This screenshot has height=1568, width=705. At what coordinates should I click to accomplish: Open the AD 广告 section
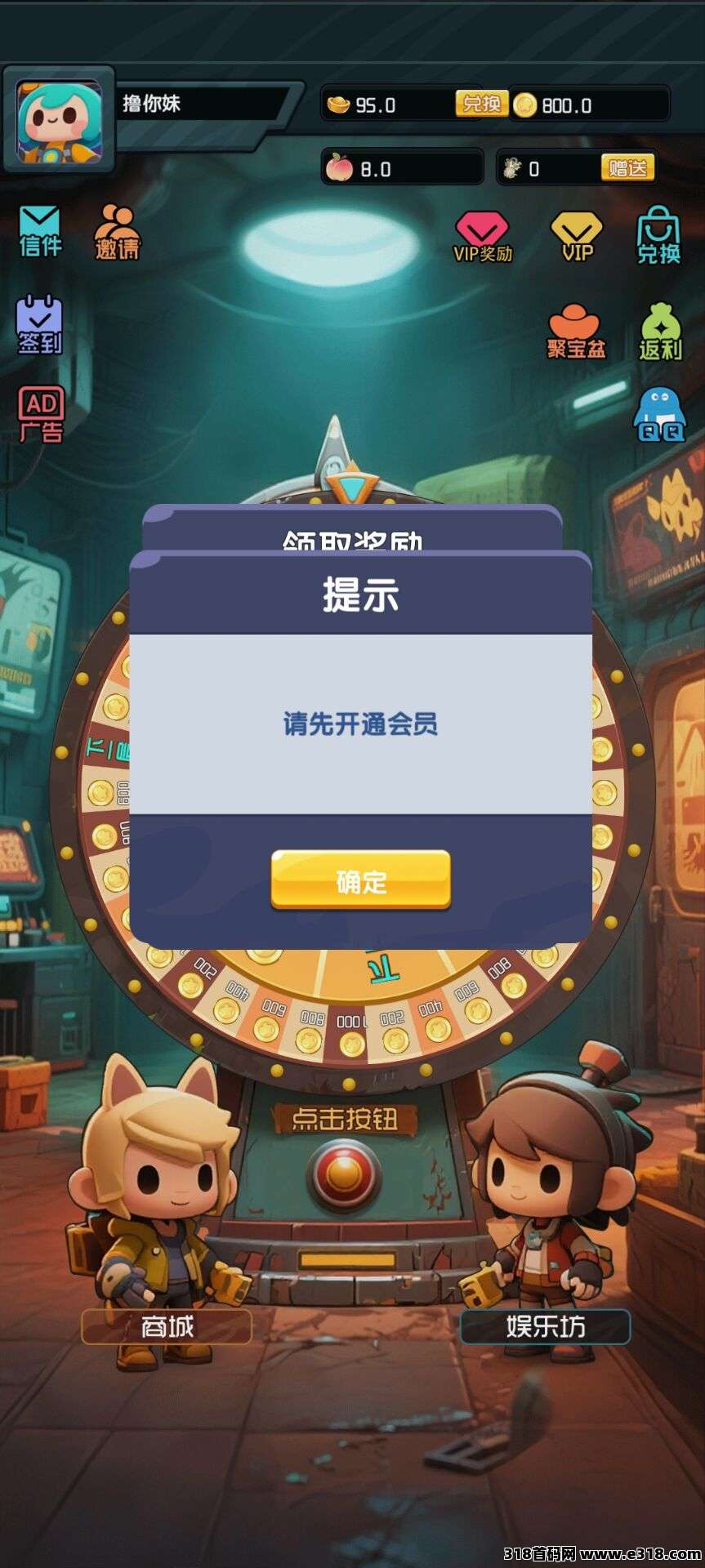(41, 415)
